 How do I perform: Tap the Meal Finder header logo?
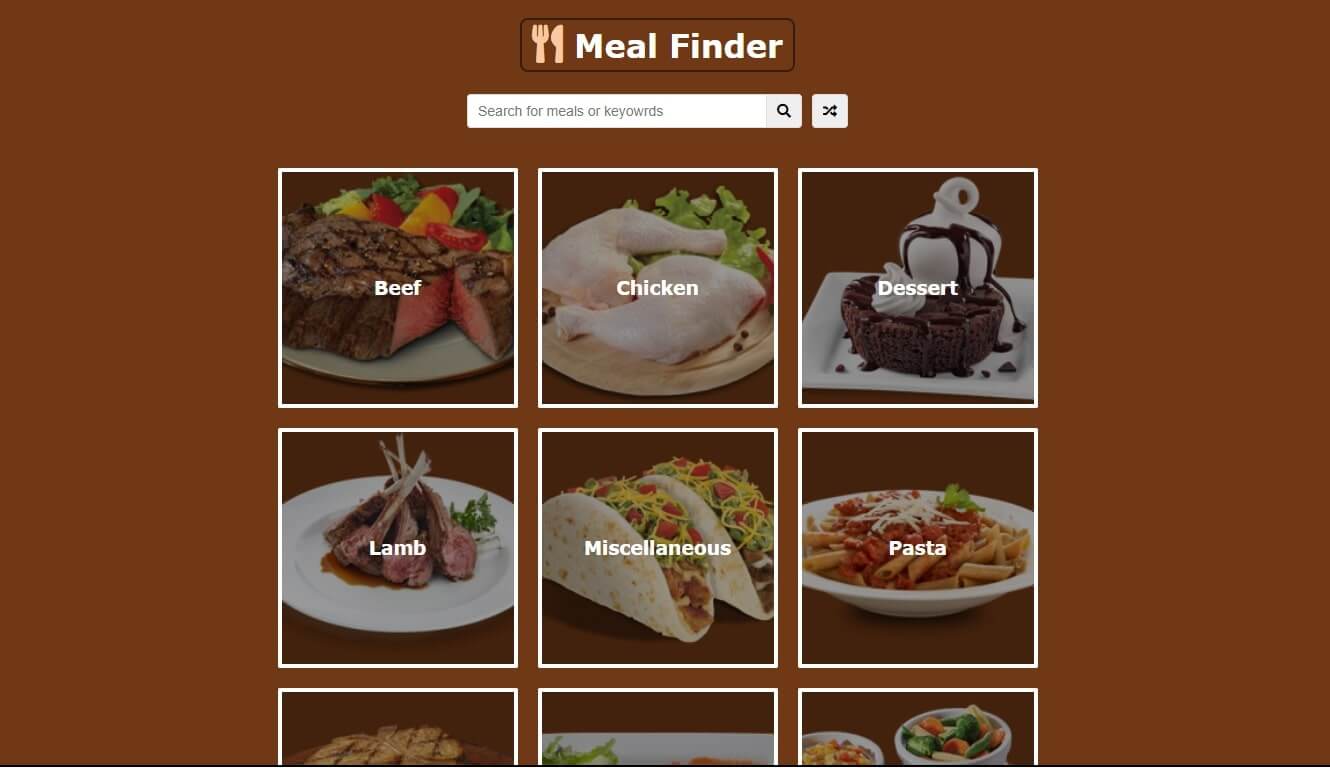(657, 46)
